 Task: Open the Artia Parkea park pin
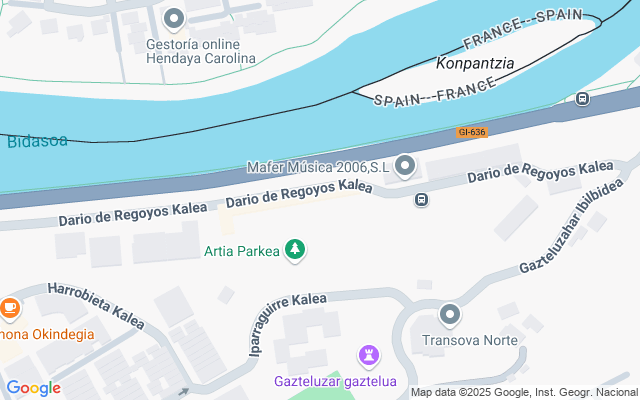pos(295,250)
